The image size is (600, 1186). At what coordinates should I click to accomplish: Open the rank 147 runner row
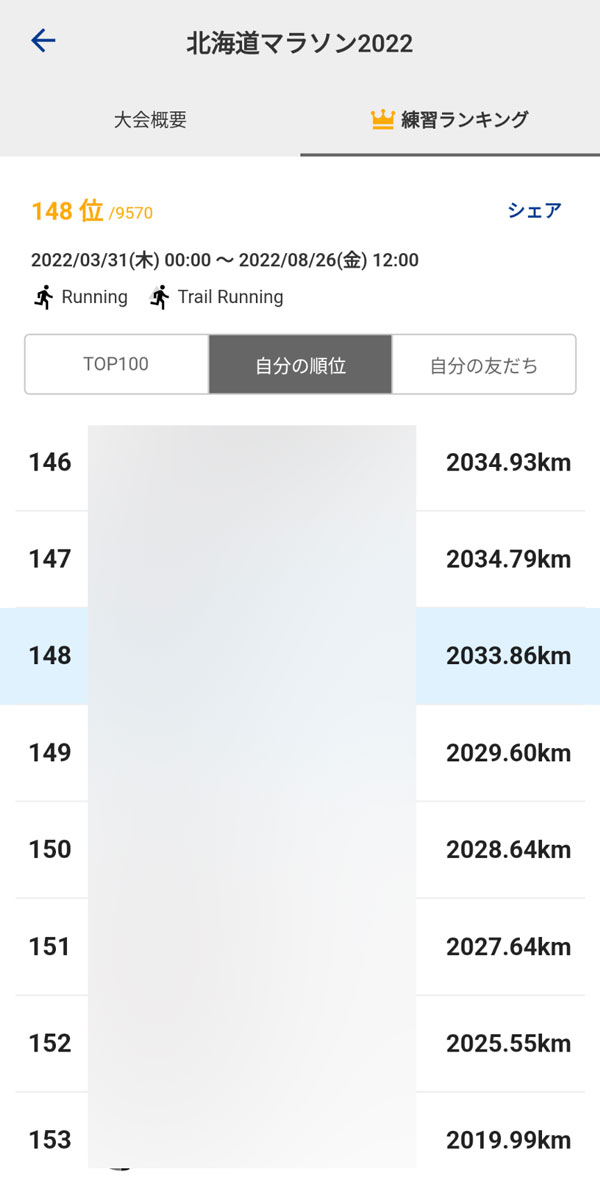pos(300,559)
